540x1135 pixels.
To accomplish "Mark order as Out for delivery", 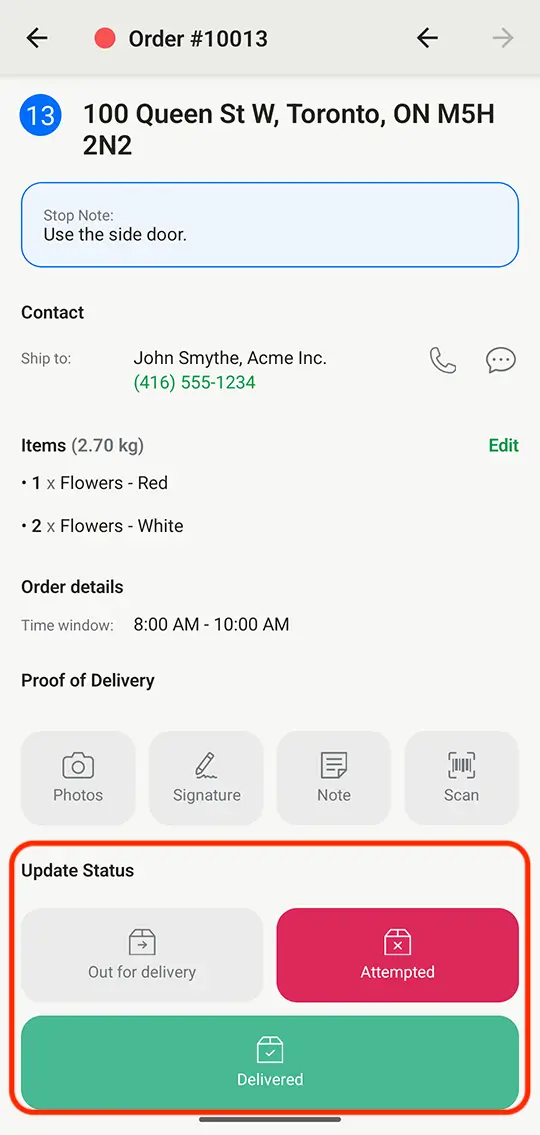I will 142,955.
